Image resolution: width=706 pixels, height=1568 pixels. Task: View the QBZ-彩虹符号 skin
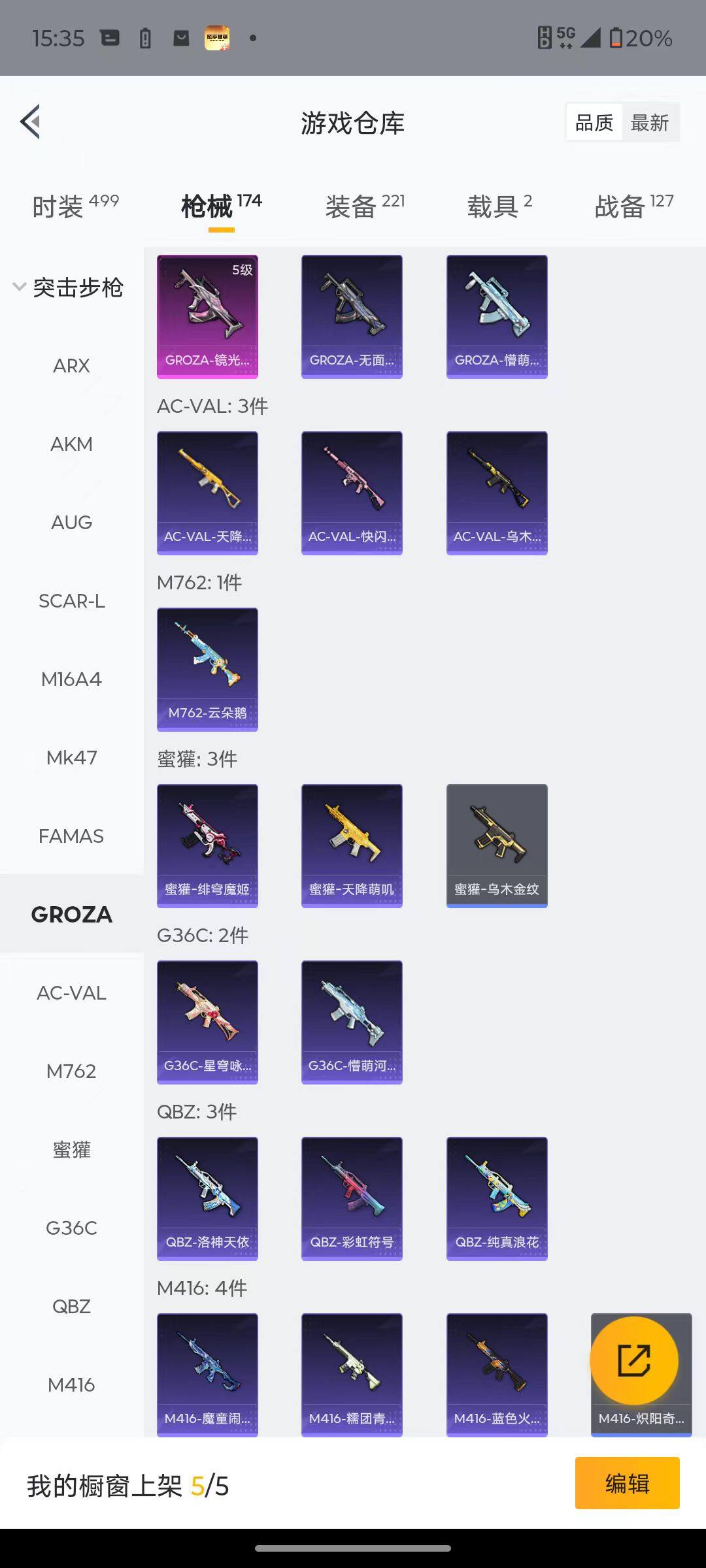pos(352,1198)
